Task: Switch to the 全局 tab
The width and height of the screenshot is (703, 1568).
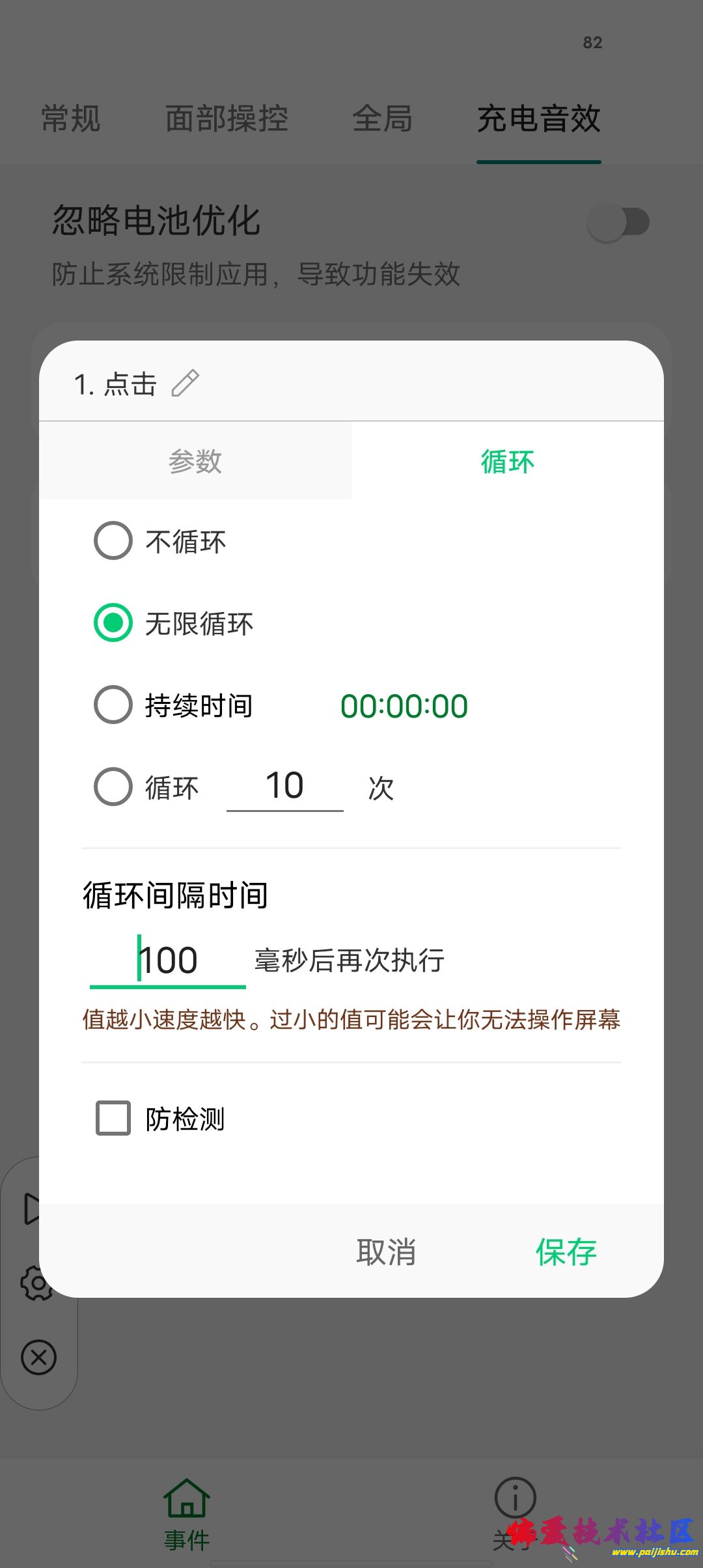Action: (381, 120)
